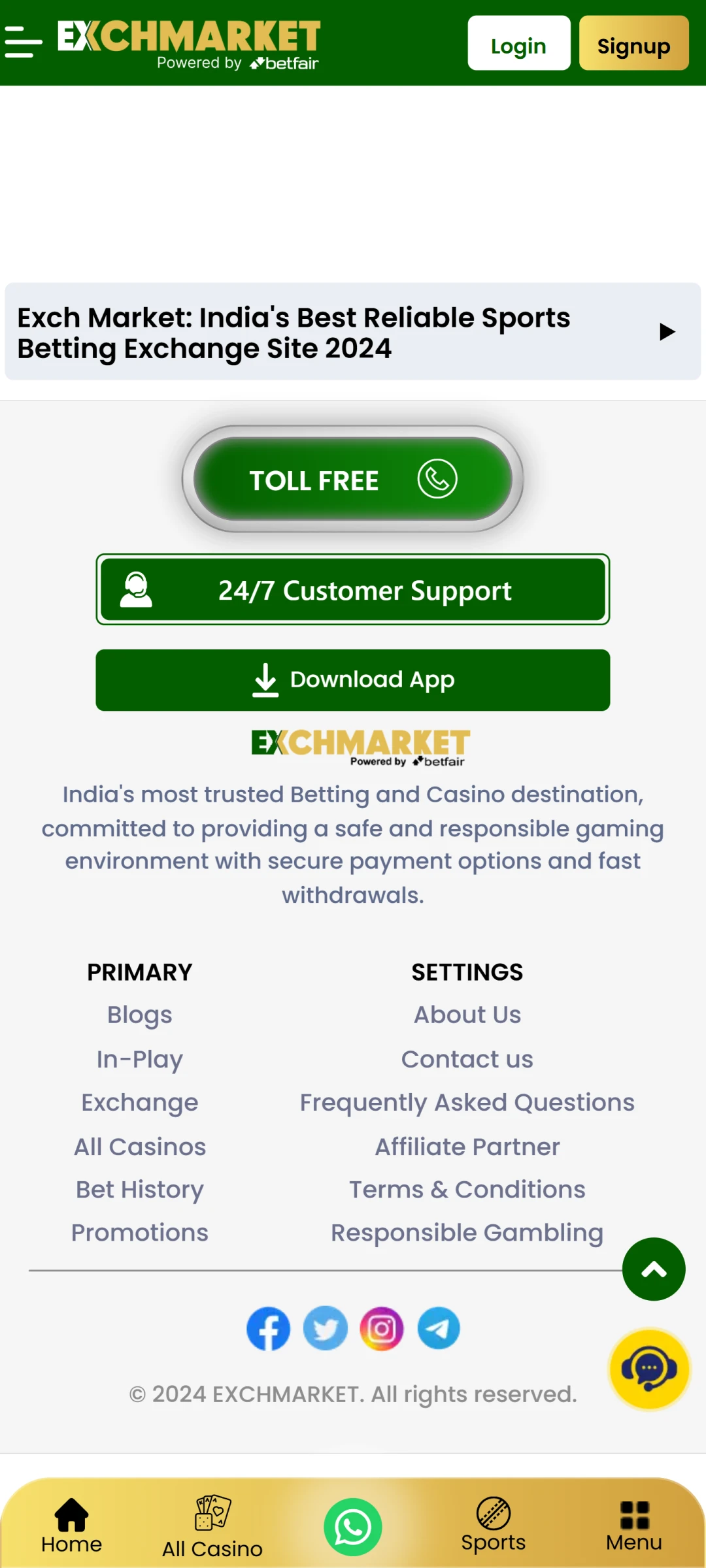Open the Responsible Gambling page
706x1568 pixels.
467,1233
